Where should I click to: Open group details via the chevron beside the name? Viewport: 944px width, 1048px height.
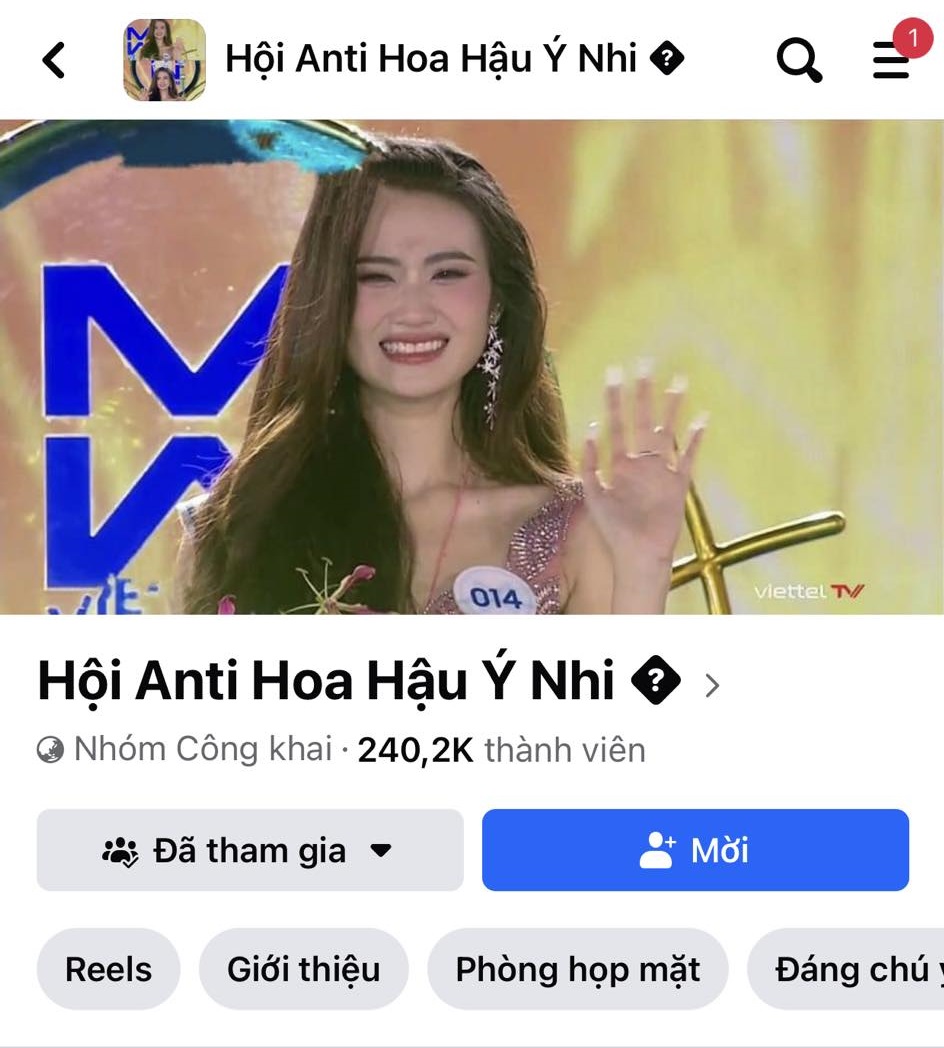coord(713,685)
